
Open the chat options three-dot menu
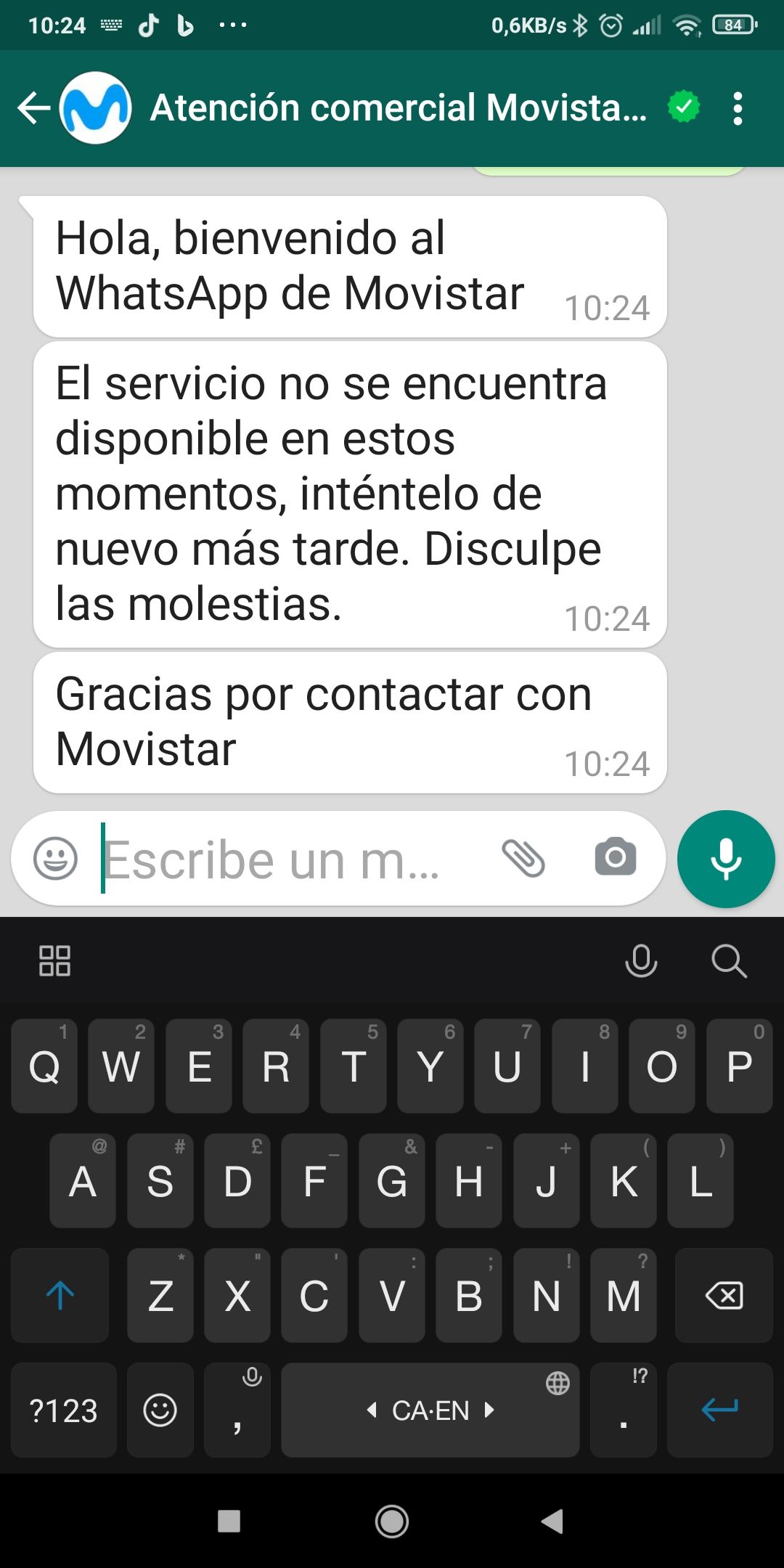coord(738,106)
